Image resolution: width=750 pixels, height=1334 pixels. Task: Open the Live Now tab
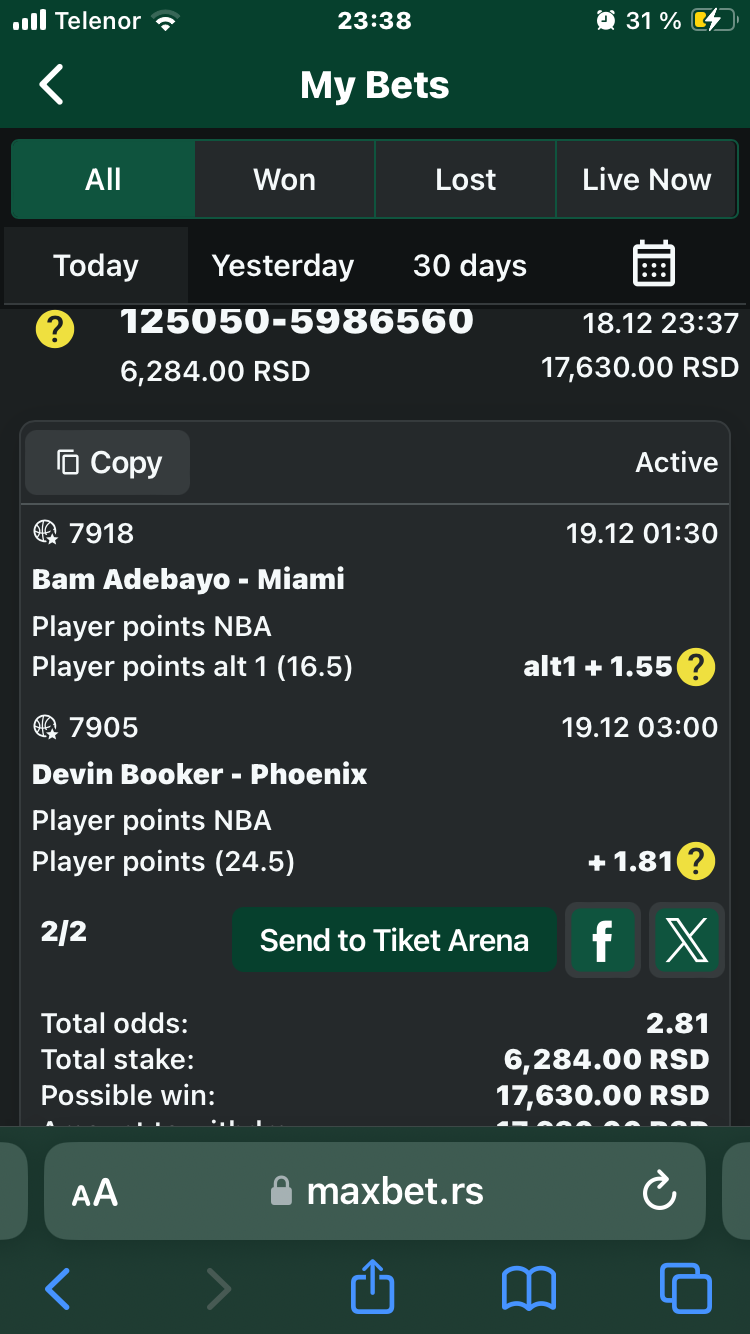pos(646,180)
